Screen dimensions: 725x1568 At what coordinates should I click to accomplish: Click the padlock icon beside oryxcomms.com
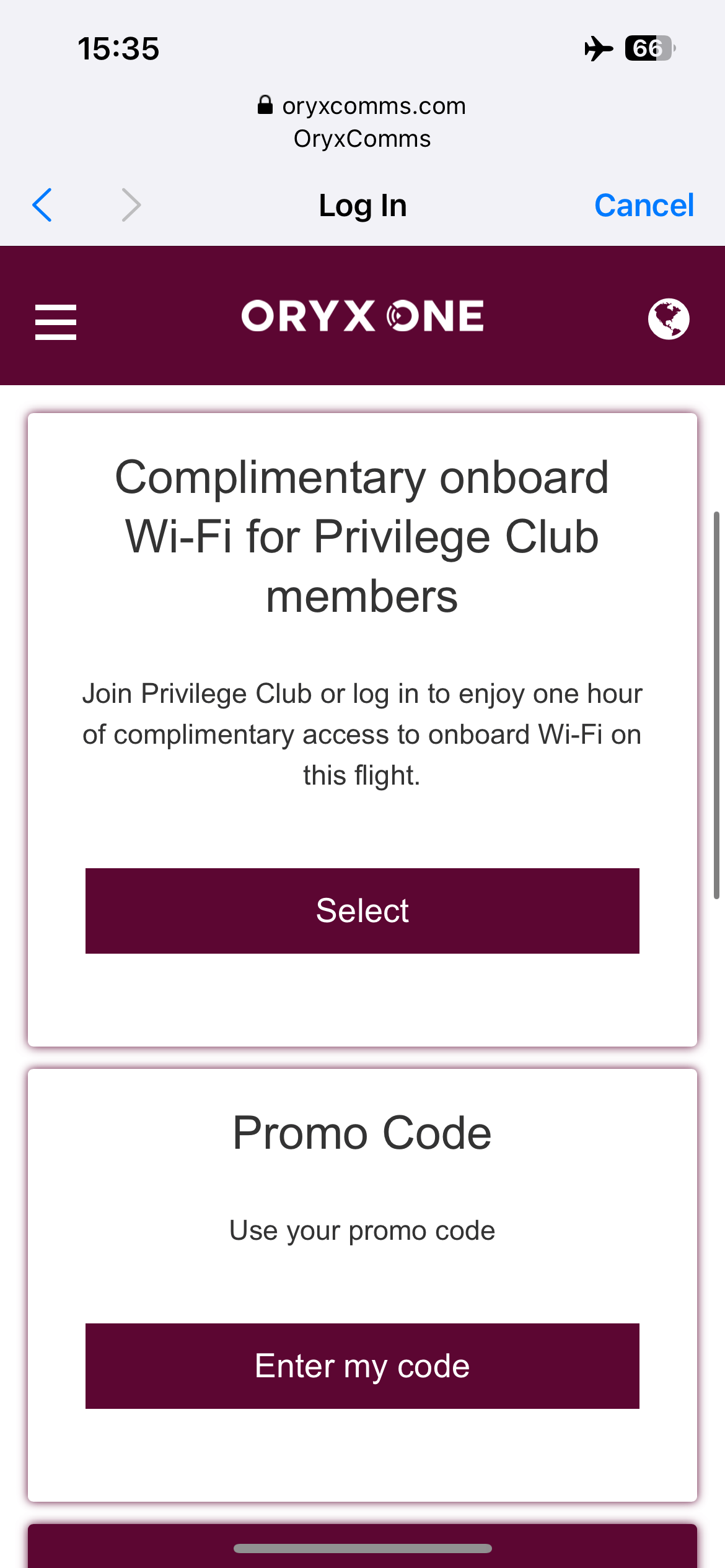point(265,104)
